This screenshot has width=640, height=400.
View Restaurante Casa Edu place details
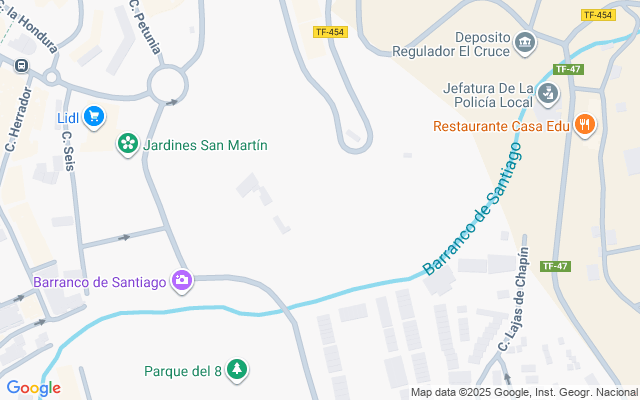coord(585,125)
